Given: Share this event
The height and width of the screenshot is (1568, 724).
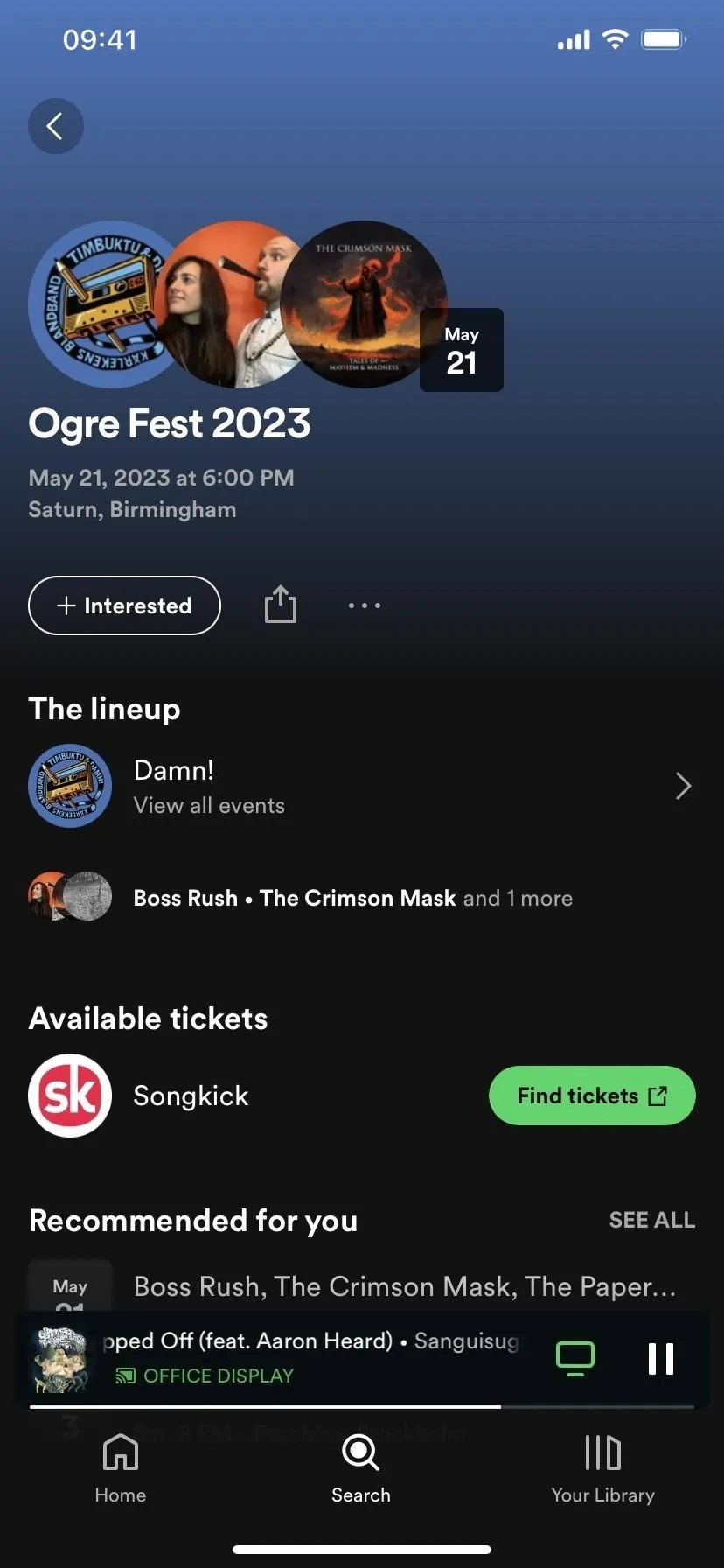Looking at the screenshot, I should 281,605.
